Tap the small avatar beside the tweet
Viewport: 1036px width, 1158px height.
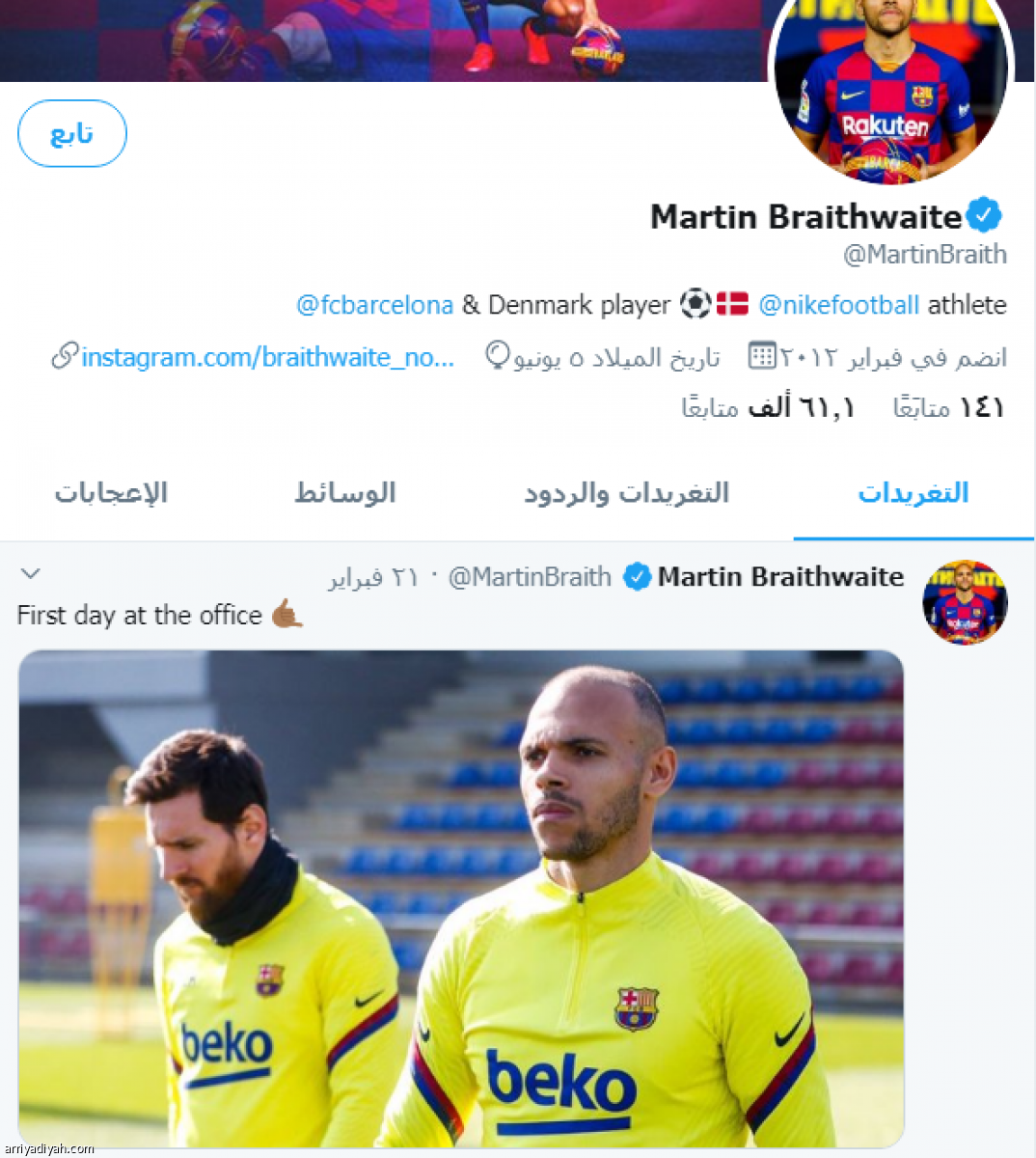tap(965, 602)
